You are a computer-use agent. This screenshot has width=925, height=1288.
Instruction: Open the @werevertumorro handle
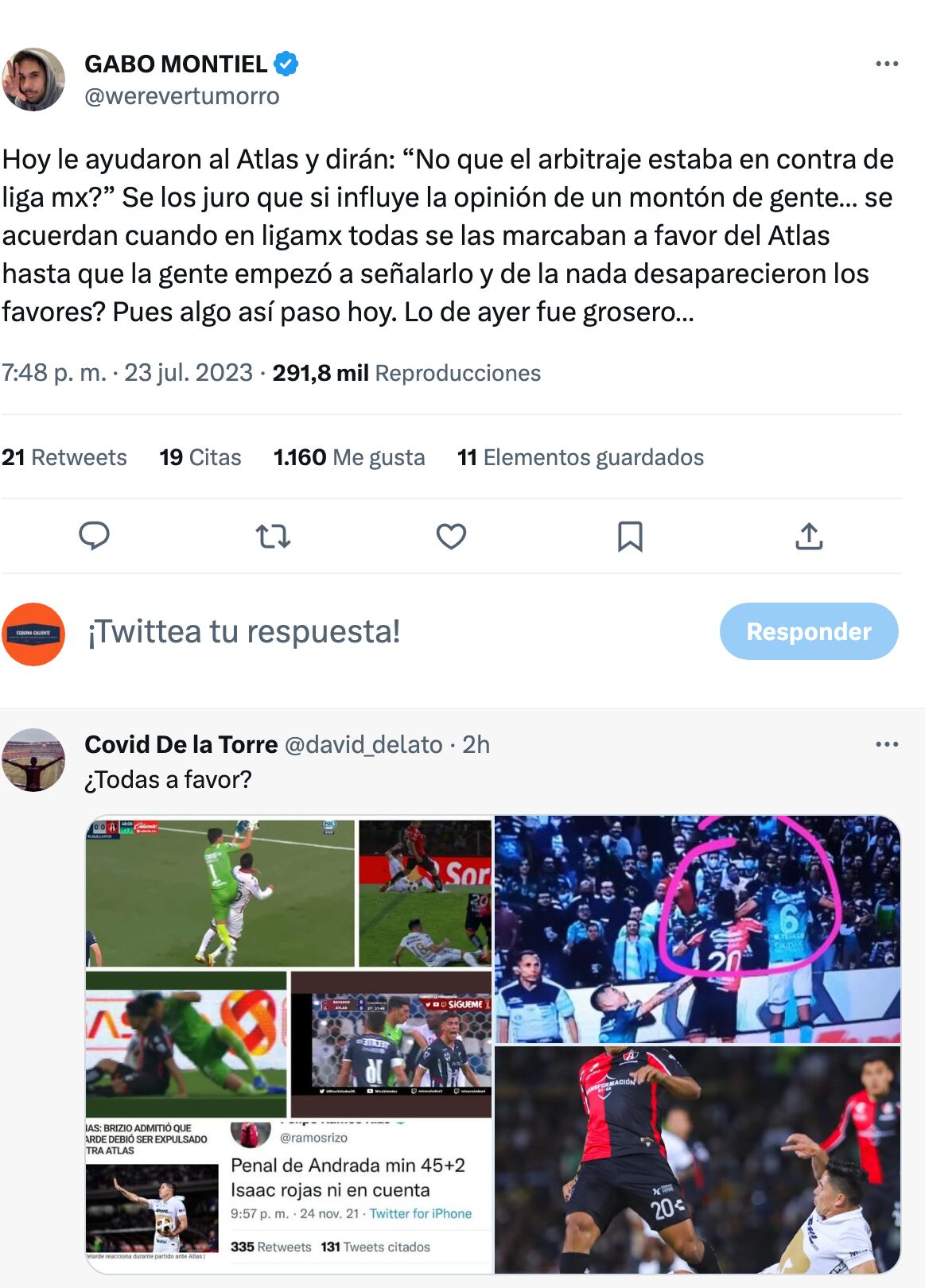[x=182, y=96]
